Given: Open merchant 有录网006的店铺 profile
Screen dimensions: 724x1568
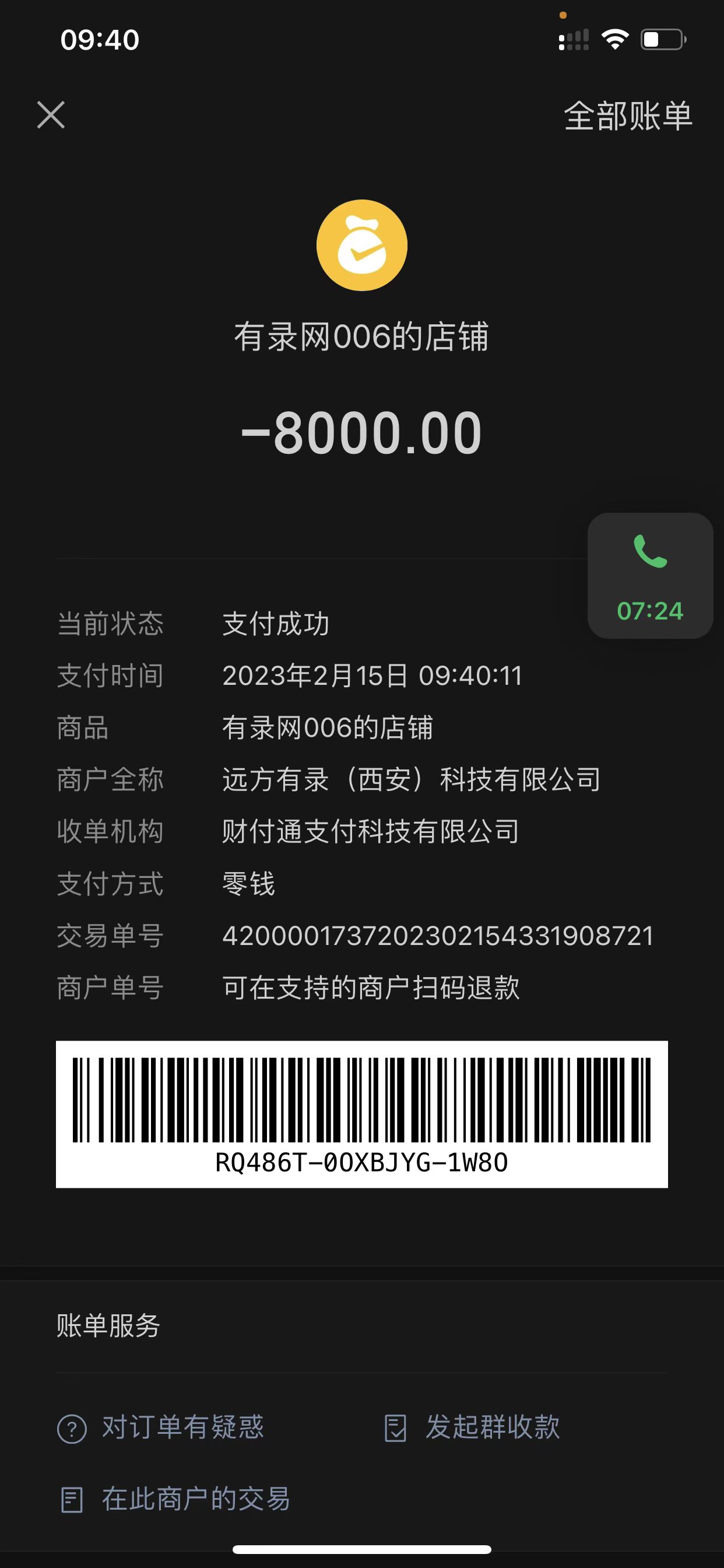Looking at the screenshot, I should point(361,337).
